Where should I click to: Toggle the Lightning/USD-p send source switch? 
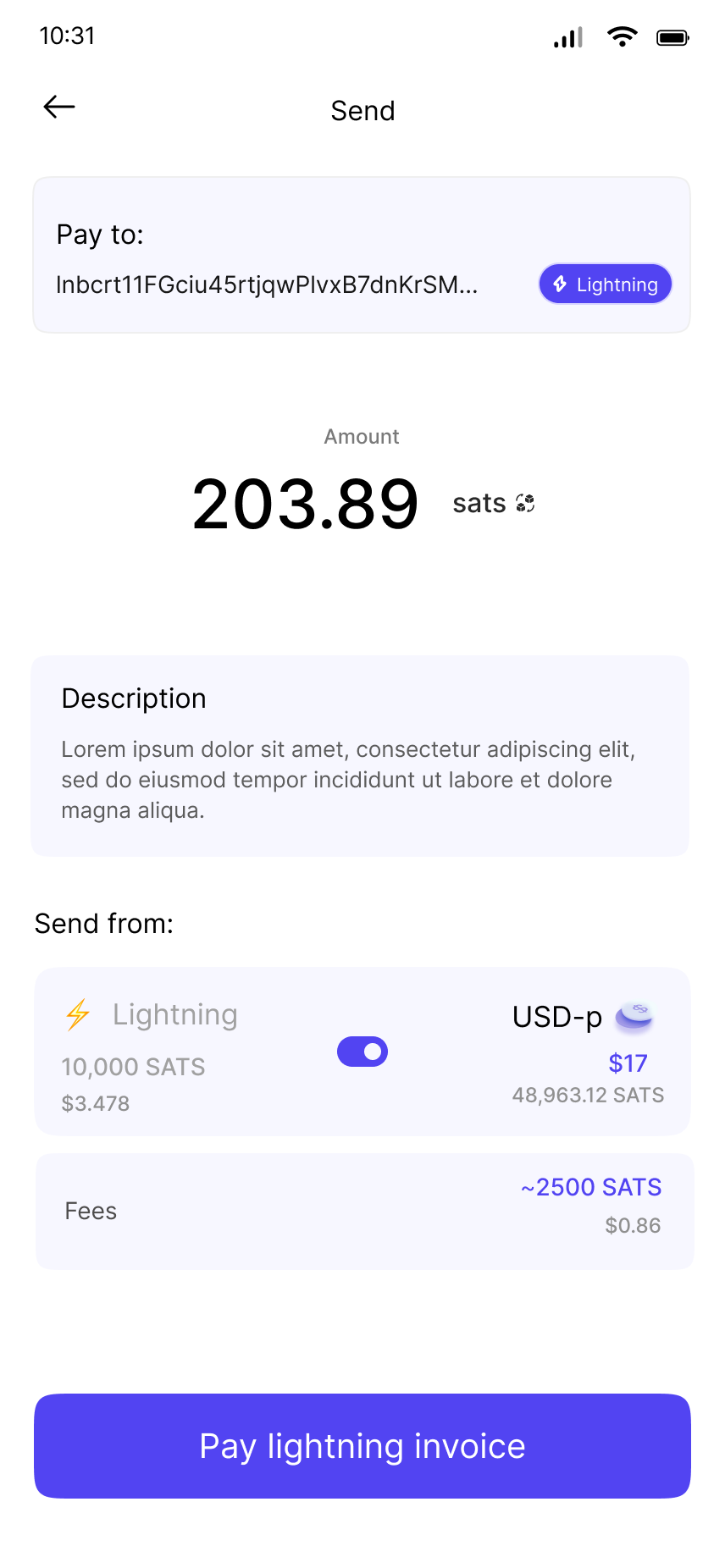point(362,1052)
